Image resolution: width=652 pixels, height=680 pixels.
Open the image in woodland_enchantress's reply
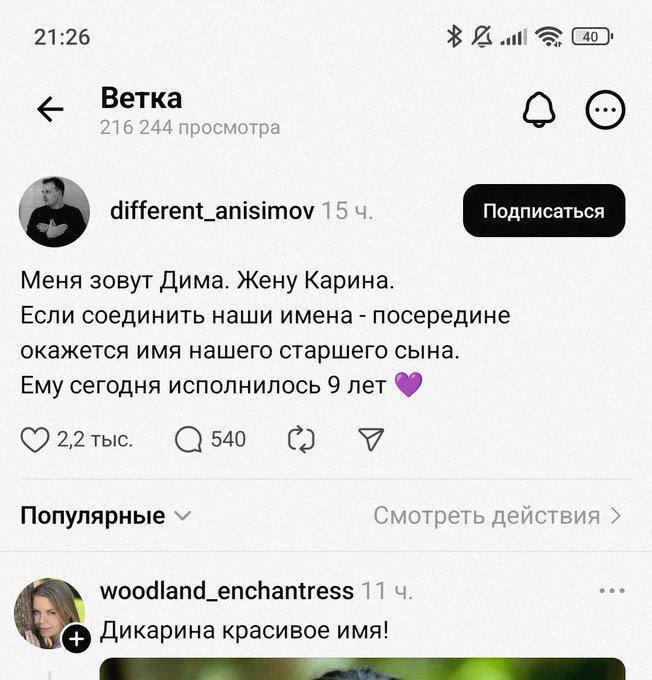pos(362,668)
